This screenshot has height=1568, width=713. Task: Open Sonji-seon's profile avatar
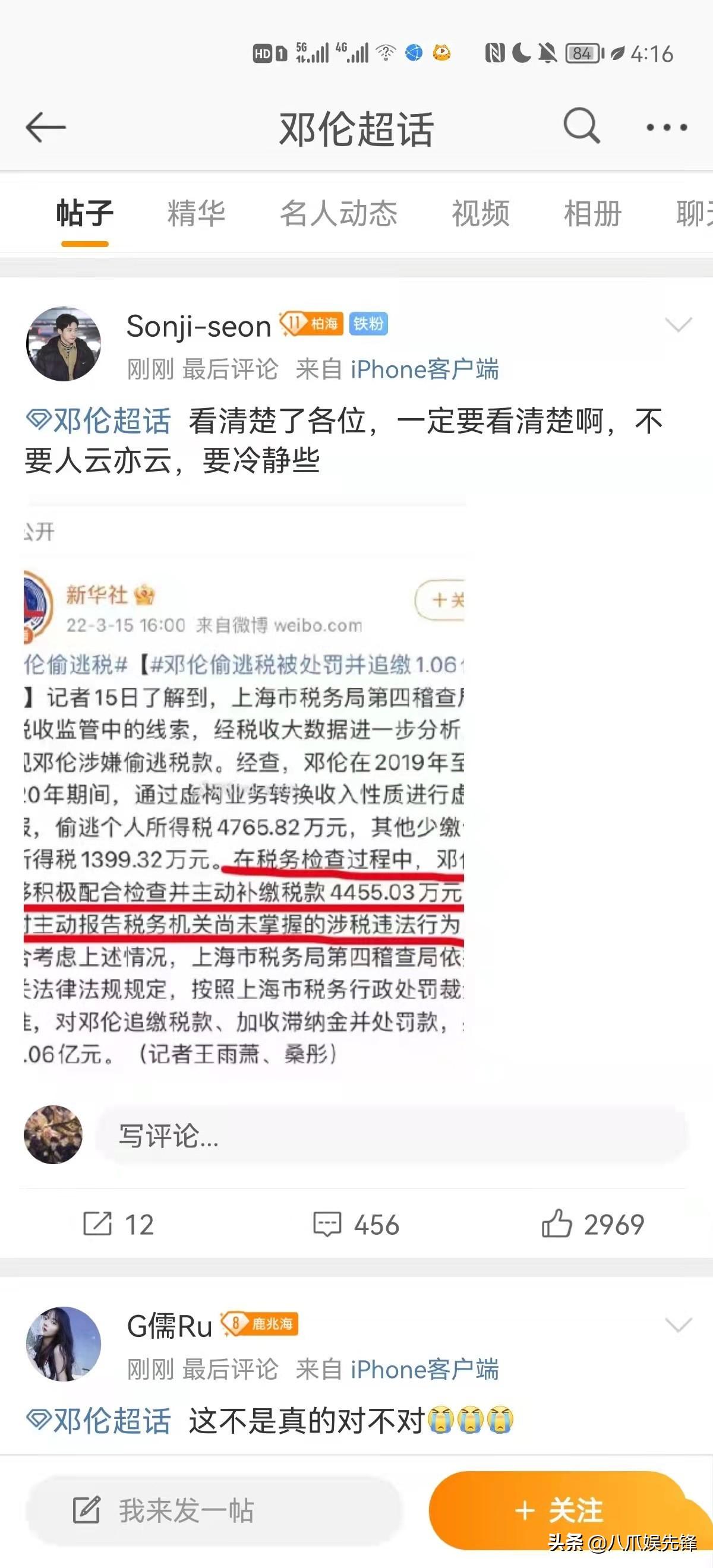[64, 344]
